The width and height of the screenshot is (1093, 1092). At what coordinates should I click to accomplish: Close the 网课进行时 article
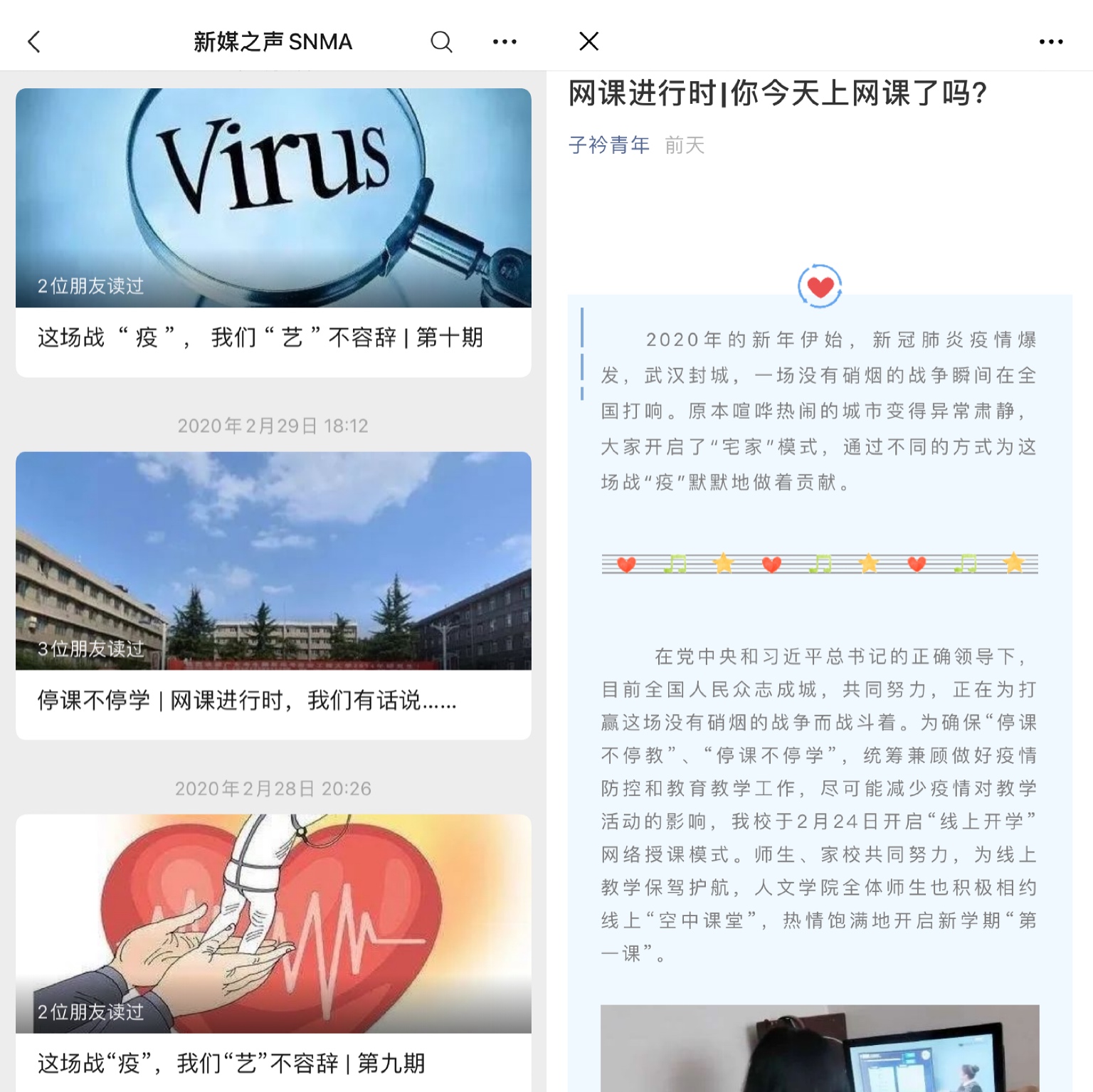point(588,41)
